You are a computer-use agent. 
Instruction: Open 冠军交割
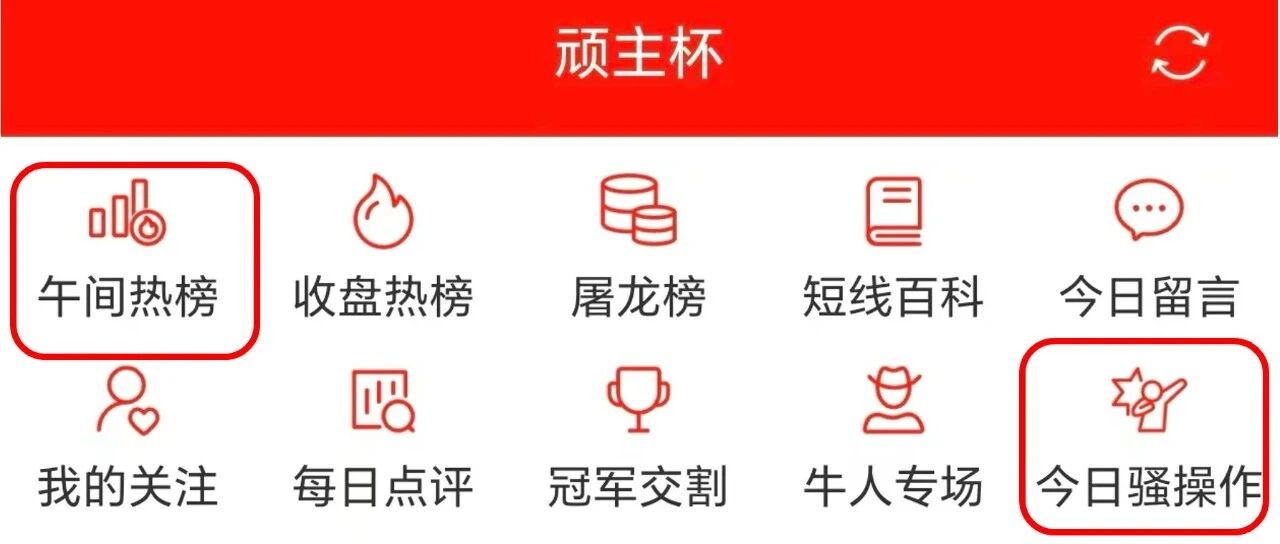pyautogui.click(x=638, y=443)
